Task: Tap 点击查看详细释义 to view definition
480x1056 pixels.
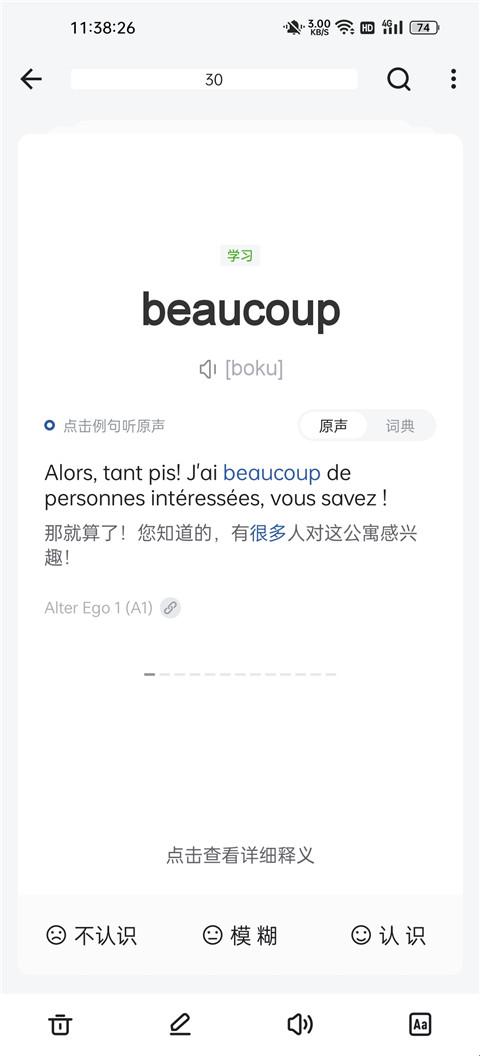Action: 240,855
